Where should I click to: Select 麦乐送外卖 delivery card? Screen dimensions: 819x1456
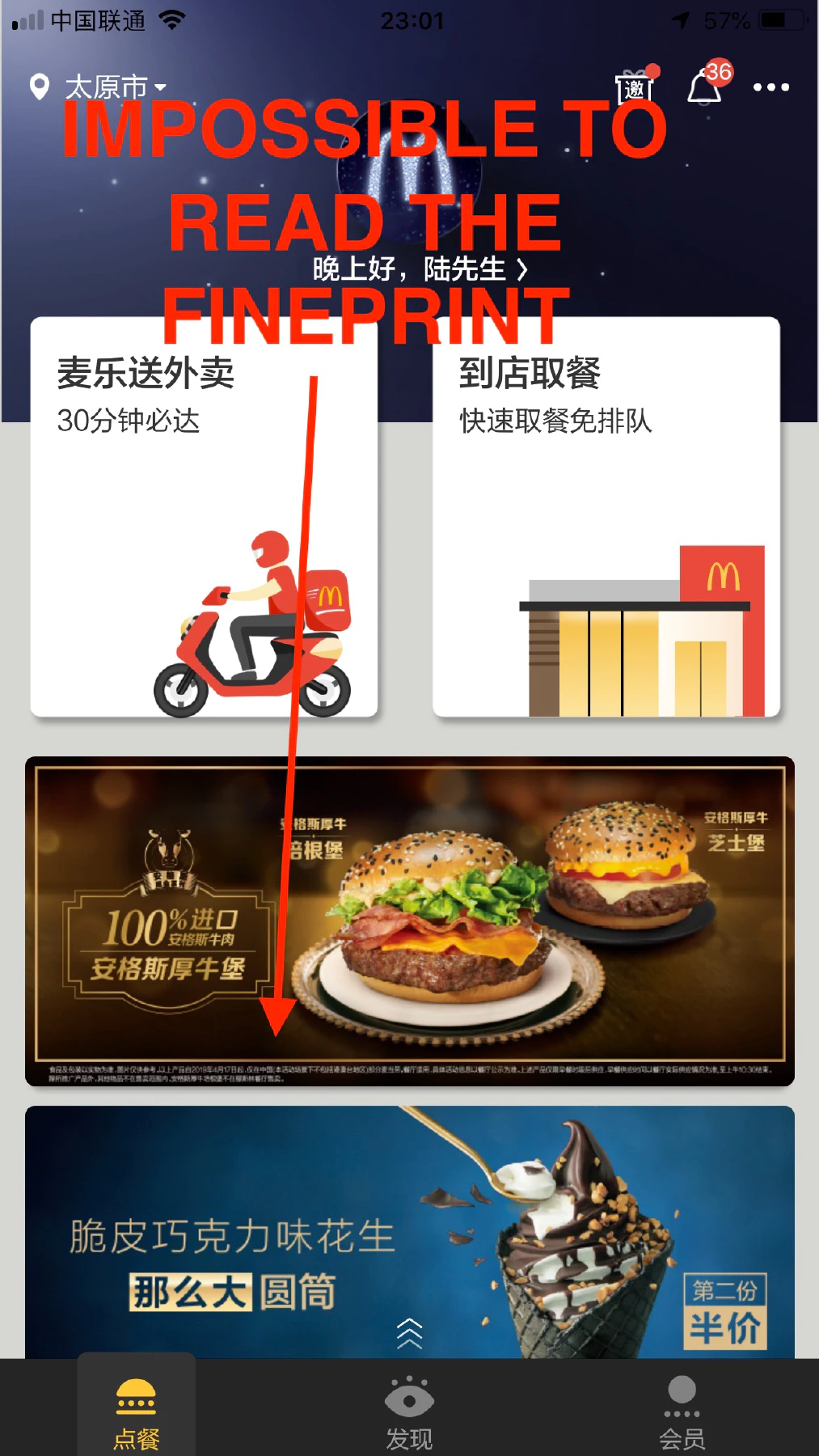(x=204, y=518)
